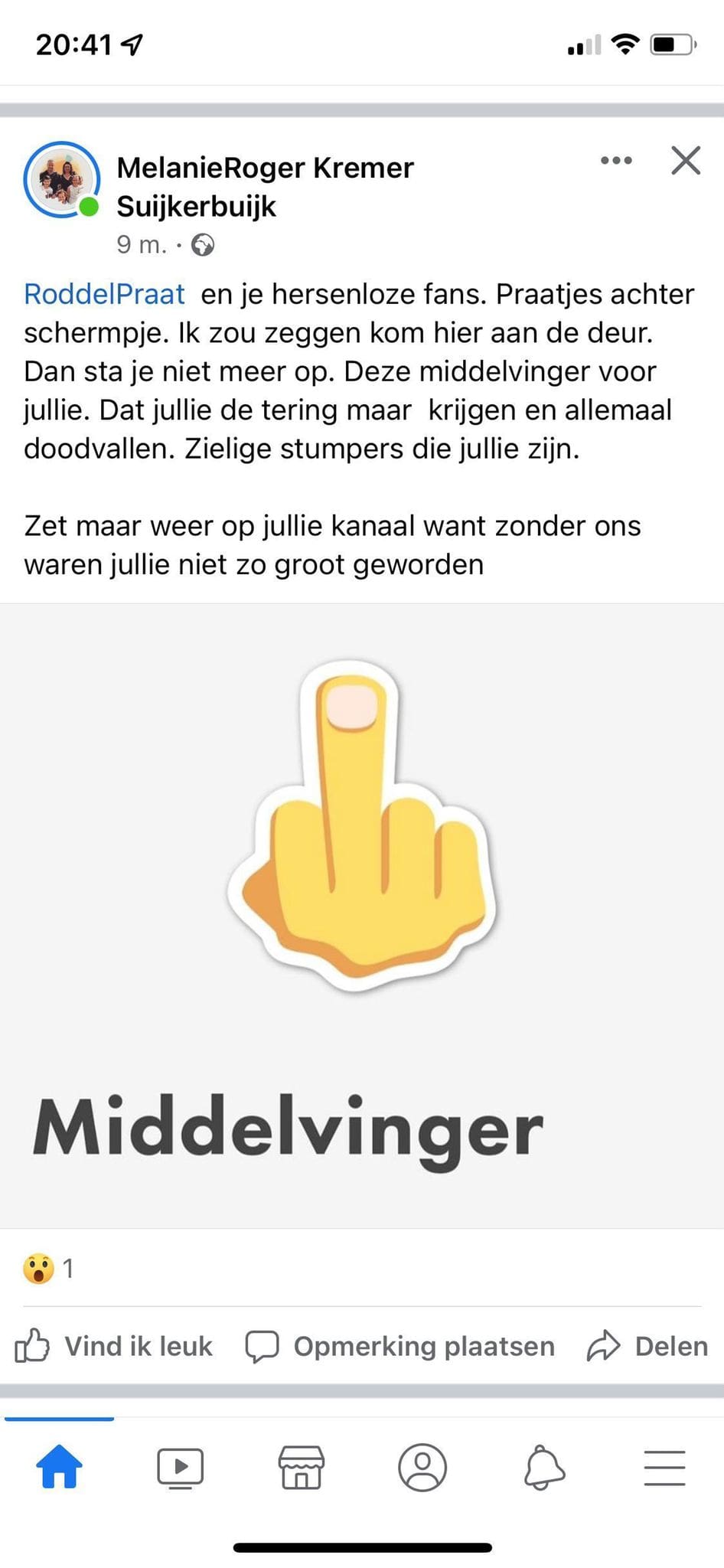Image resolution: width=724 pixels, height=1568 pixels.
Task: Switch to the Profile tab
Action: tap(422, 1466)
